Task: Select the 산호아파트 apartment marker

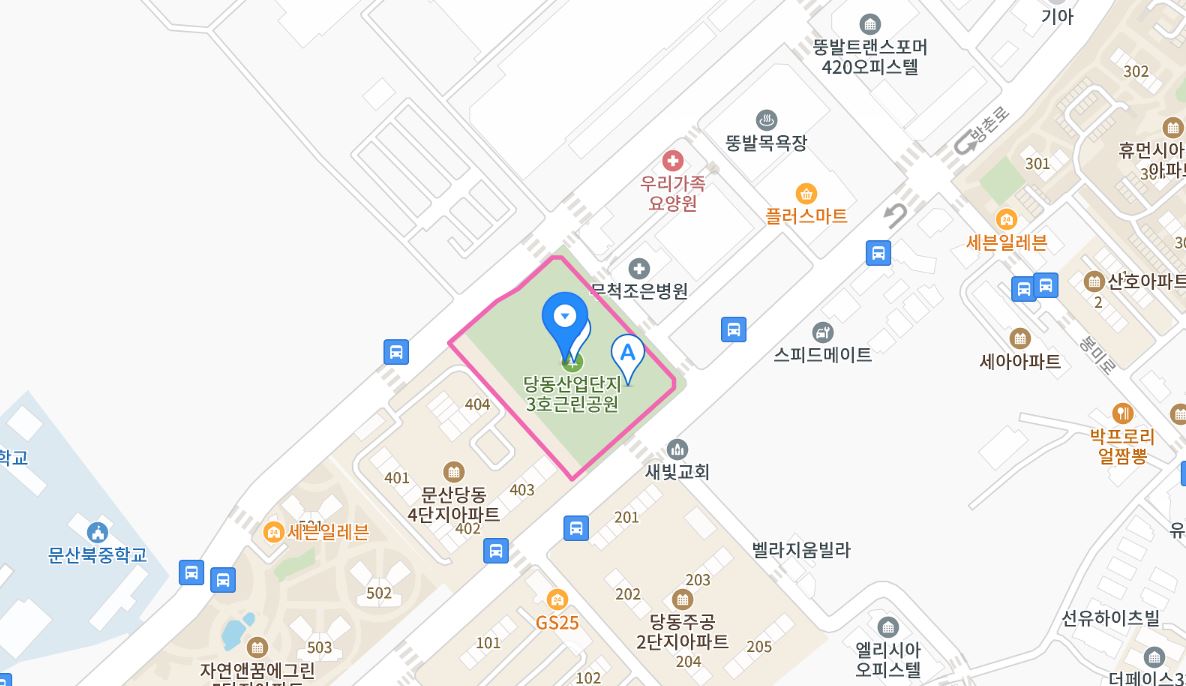Action: coord(1093,281)
